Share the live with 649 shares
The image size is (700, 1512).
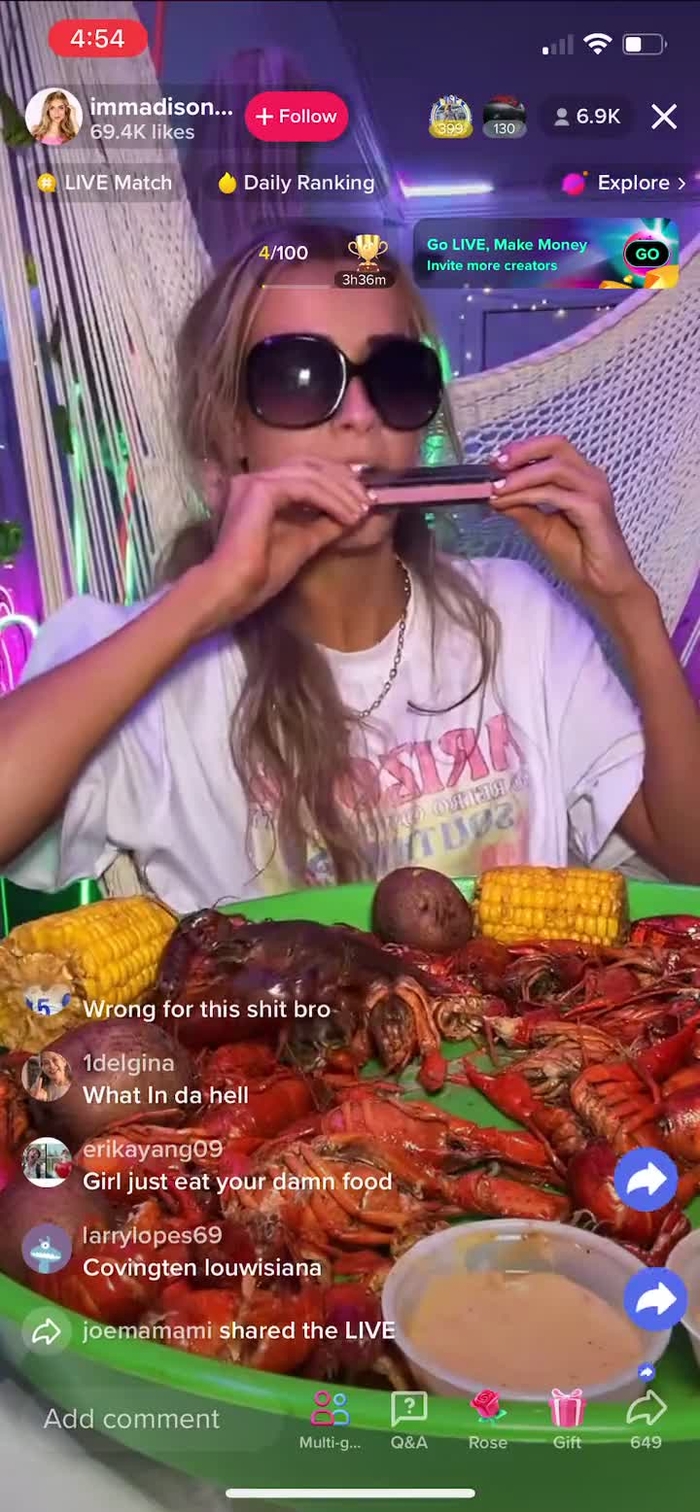point(646,1418)
